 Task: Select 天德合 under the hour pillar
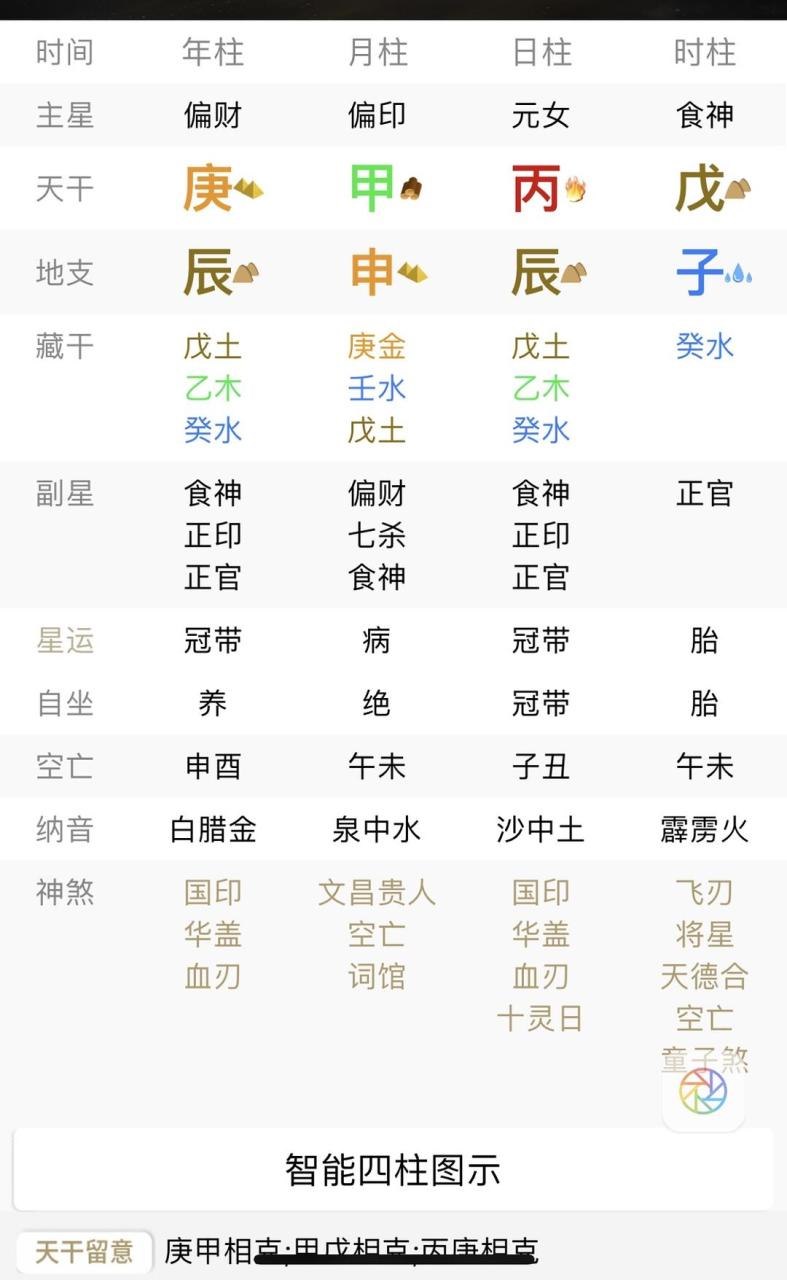[705, 975]
